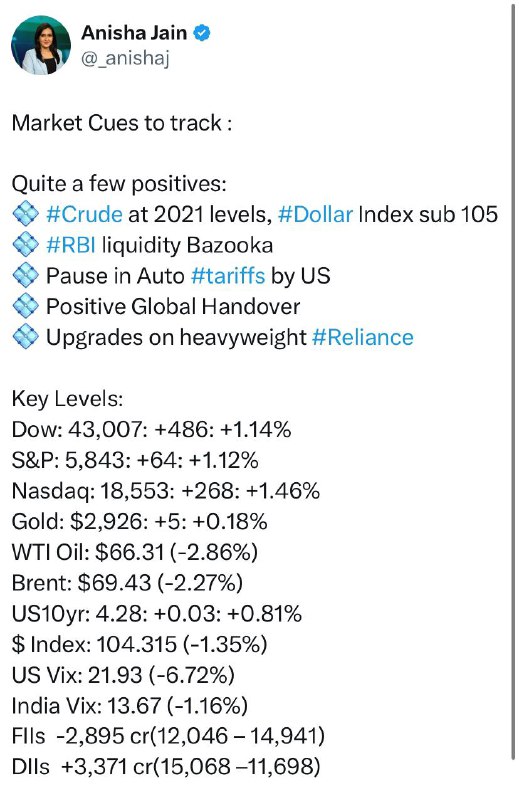Screen dimensions: 519x800
Task: Open the #tariffs hashtag
Action: (228, 276)
